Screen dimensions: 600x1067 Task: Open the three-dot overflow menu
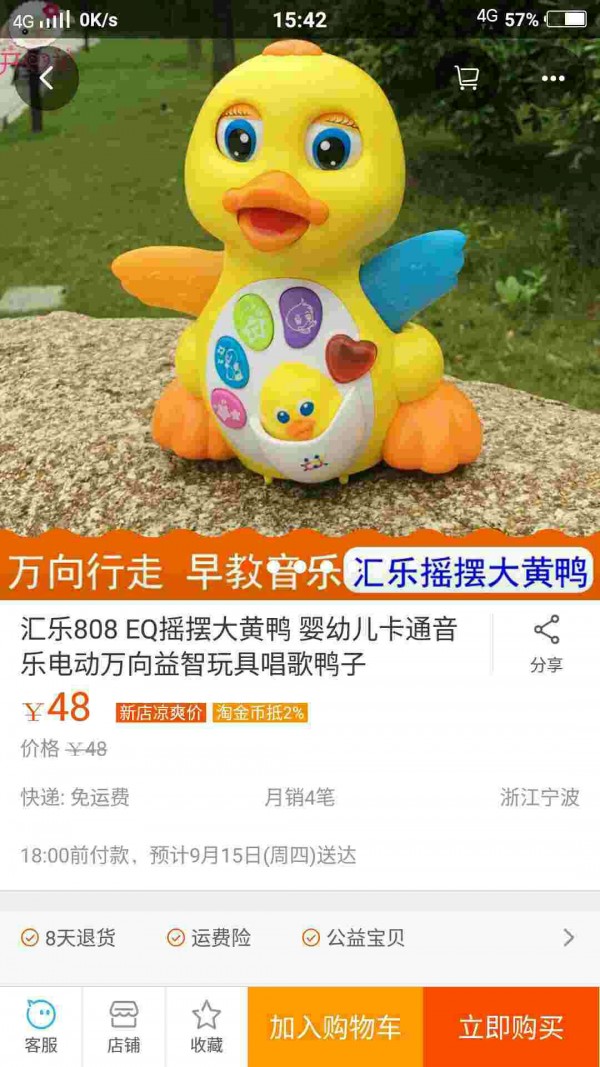pos(553,78)
